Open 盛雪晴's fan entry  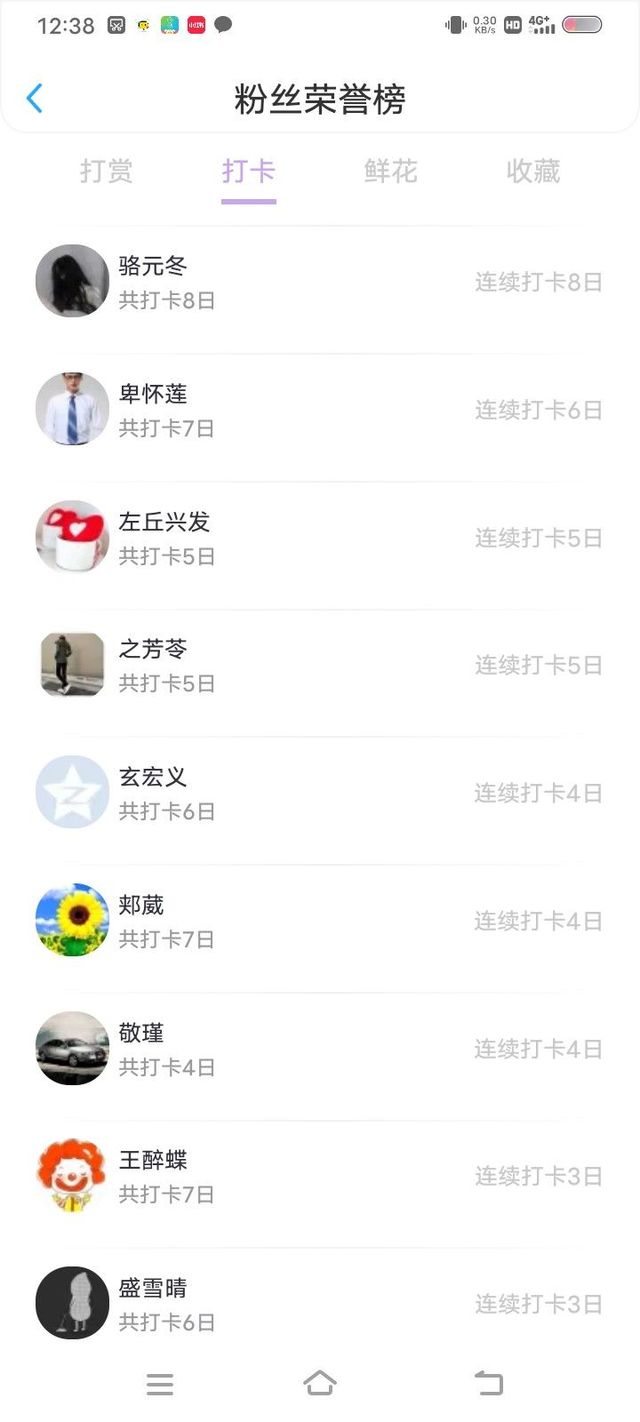click(x=320, y=1304)
